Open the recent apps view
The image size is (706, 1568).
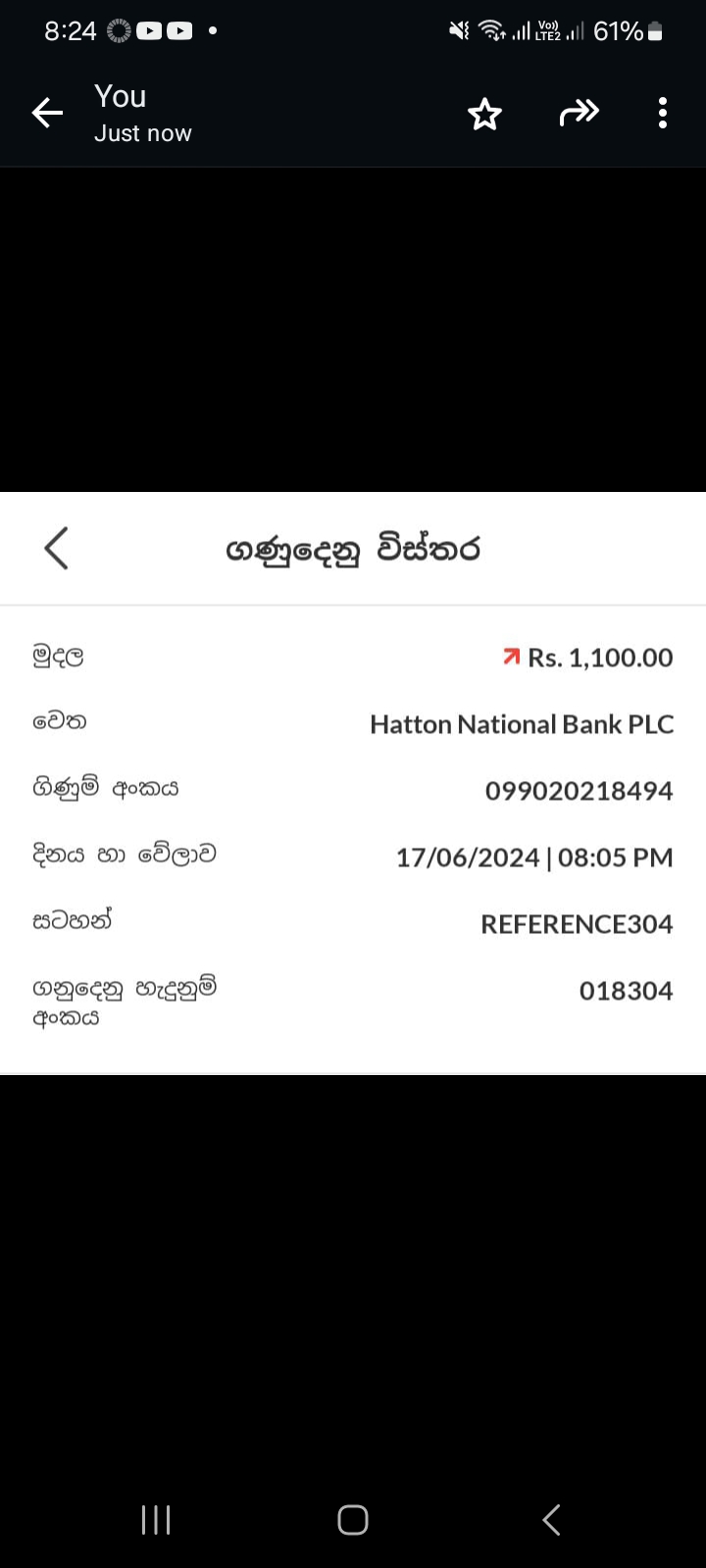pyautogui.click(x=156, y=1520)
